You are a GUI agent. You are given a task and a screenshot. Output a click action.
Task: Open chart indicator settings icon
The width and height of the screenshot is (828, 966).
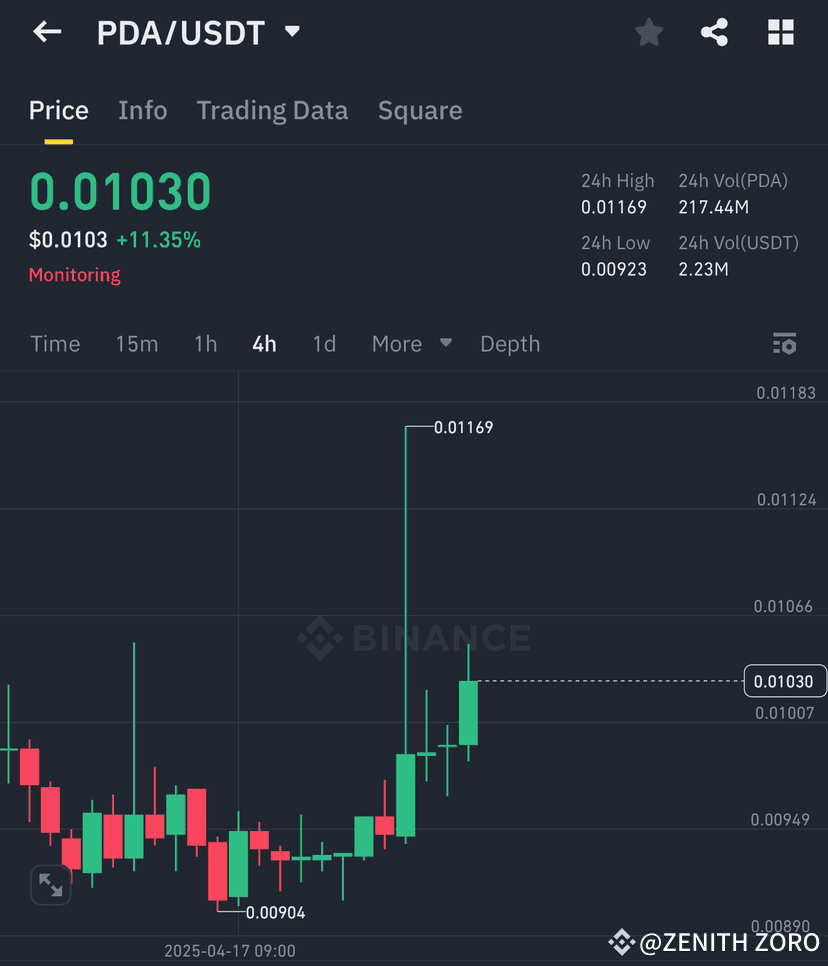pos(785,343)
